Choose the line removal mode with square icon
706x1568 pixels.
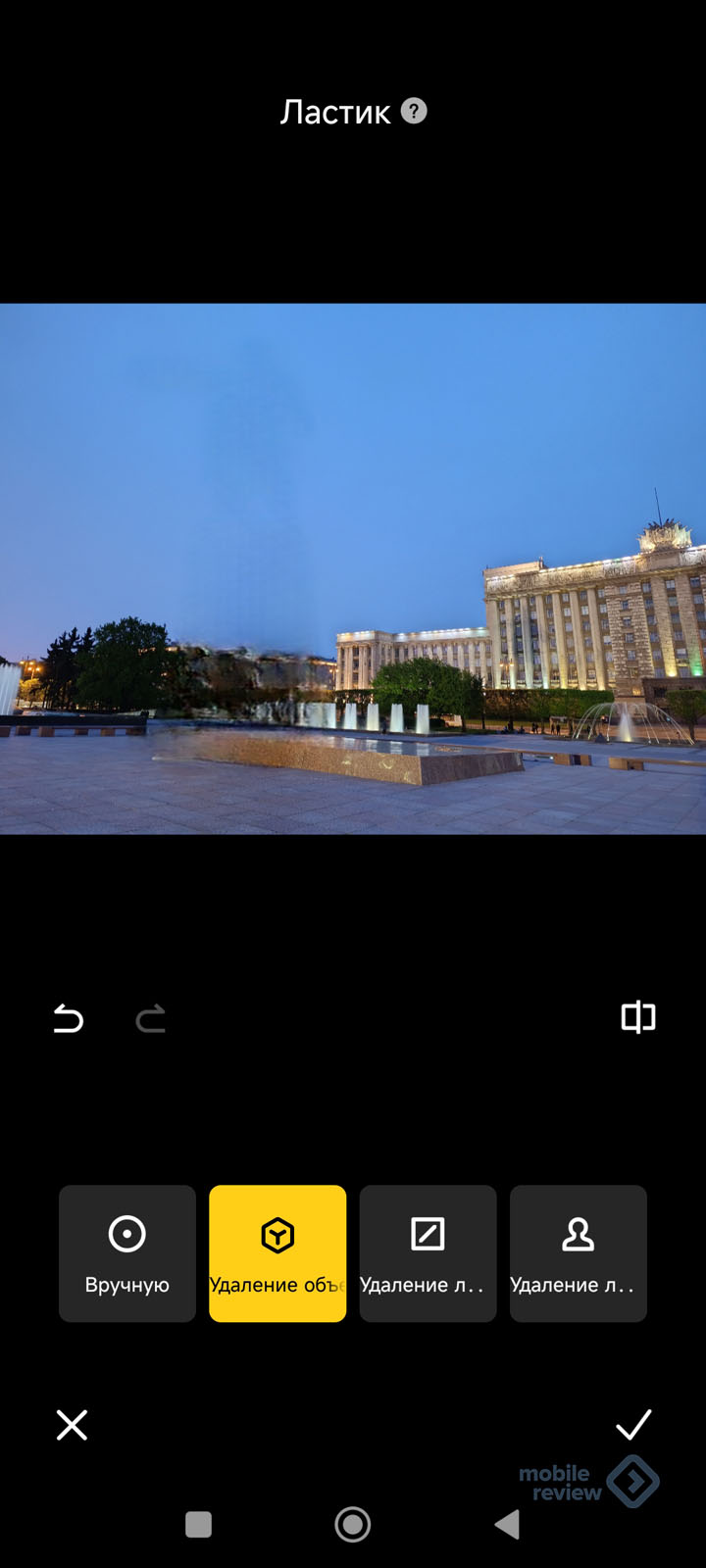click(428, 1253)
